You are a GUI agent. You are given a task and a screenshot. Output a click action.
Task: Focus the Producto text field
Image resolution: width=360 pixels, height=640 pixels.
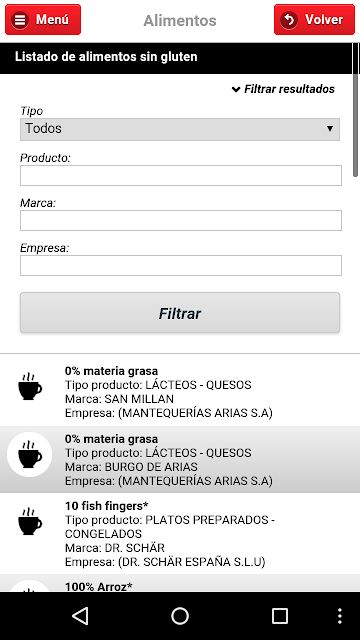coord(181,176)
